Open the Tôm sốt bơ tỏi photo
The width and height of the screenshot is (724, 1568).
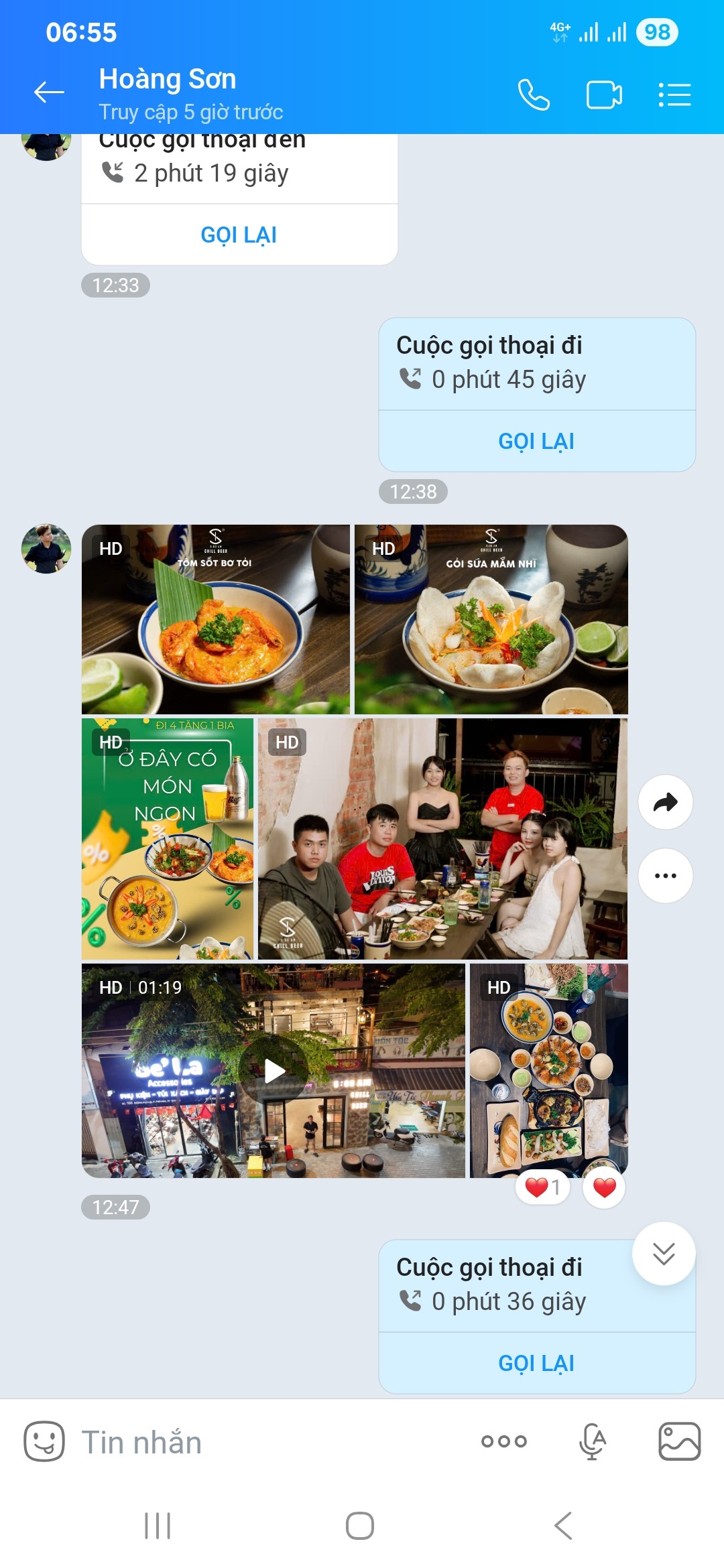[x=215, y=620]
